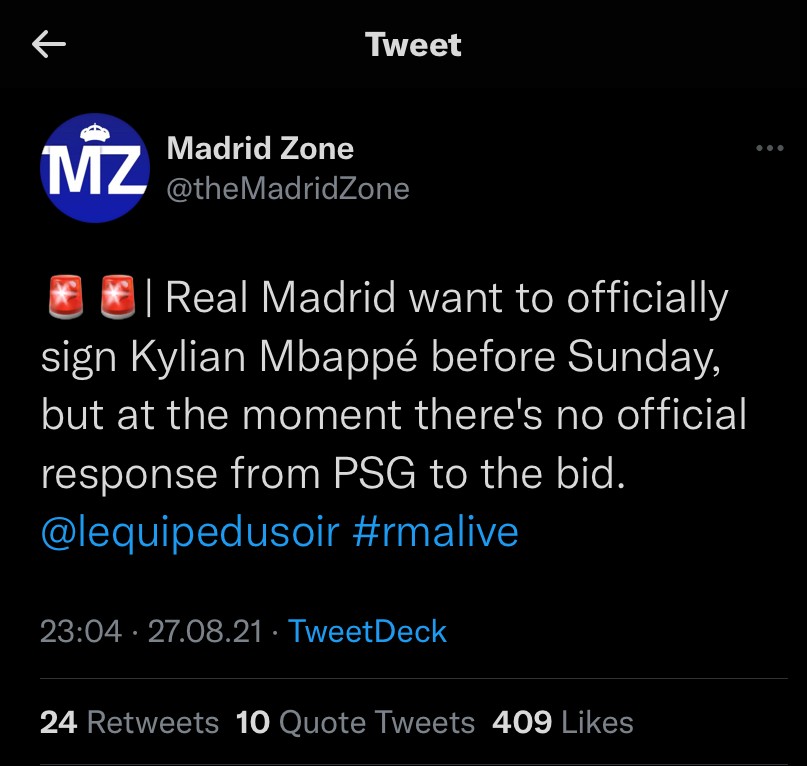Open the tweet's three-dot overflow menu

coord(769,149)
